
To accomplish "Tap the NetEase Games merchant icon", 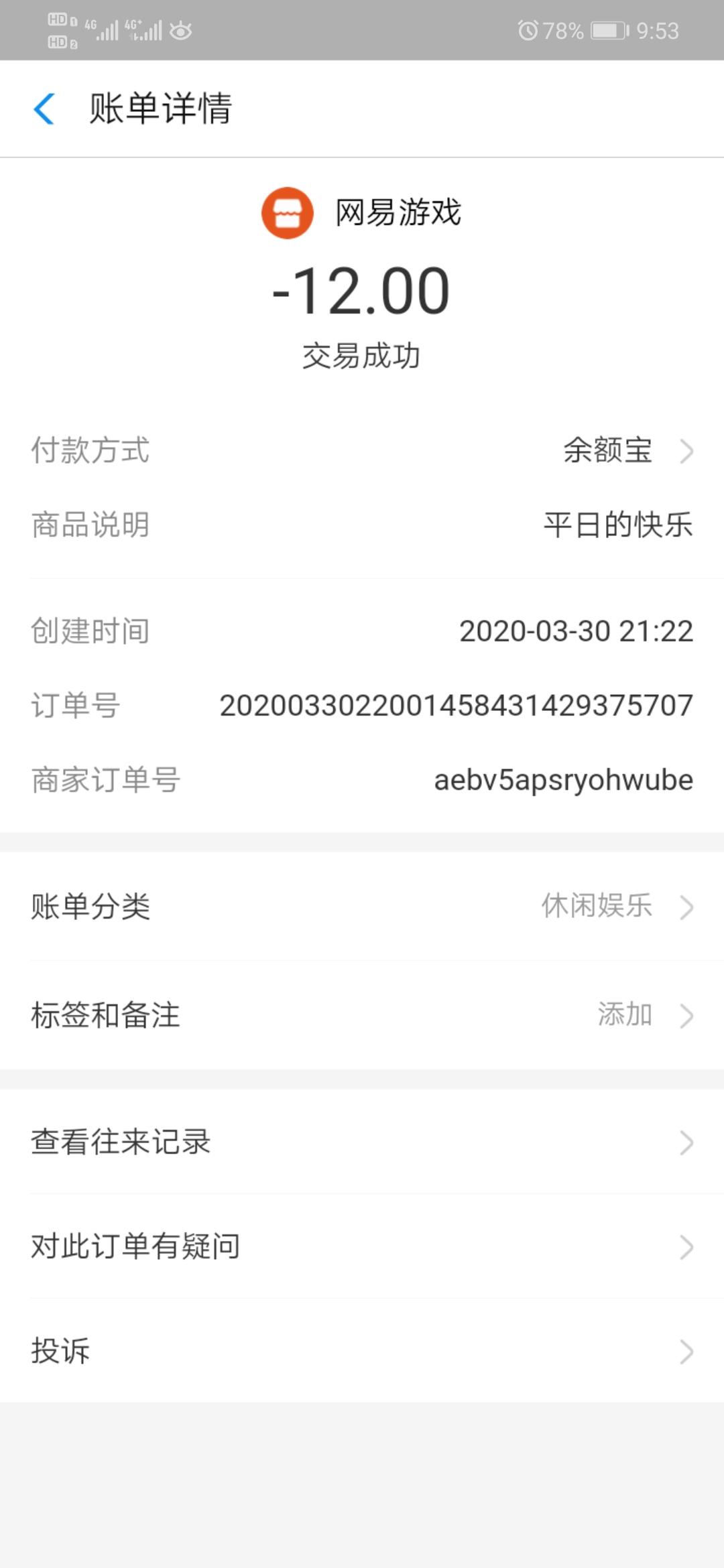I will [288, 212].
